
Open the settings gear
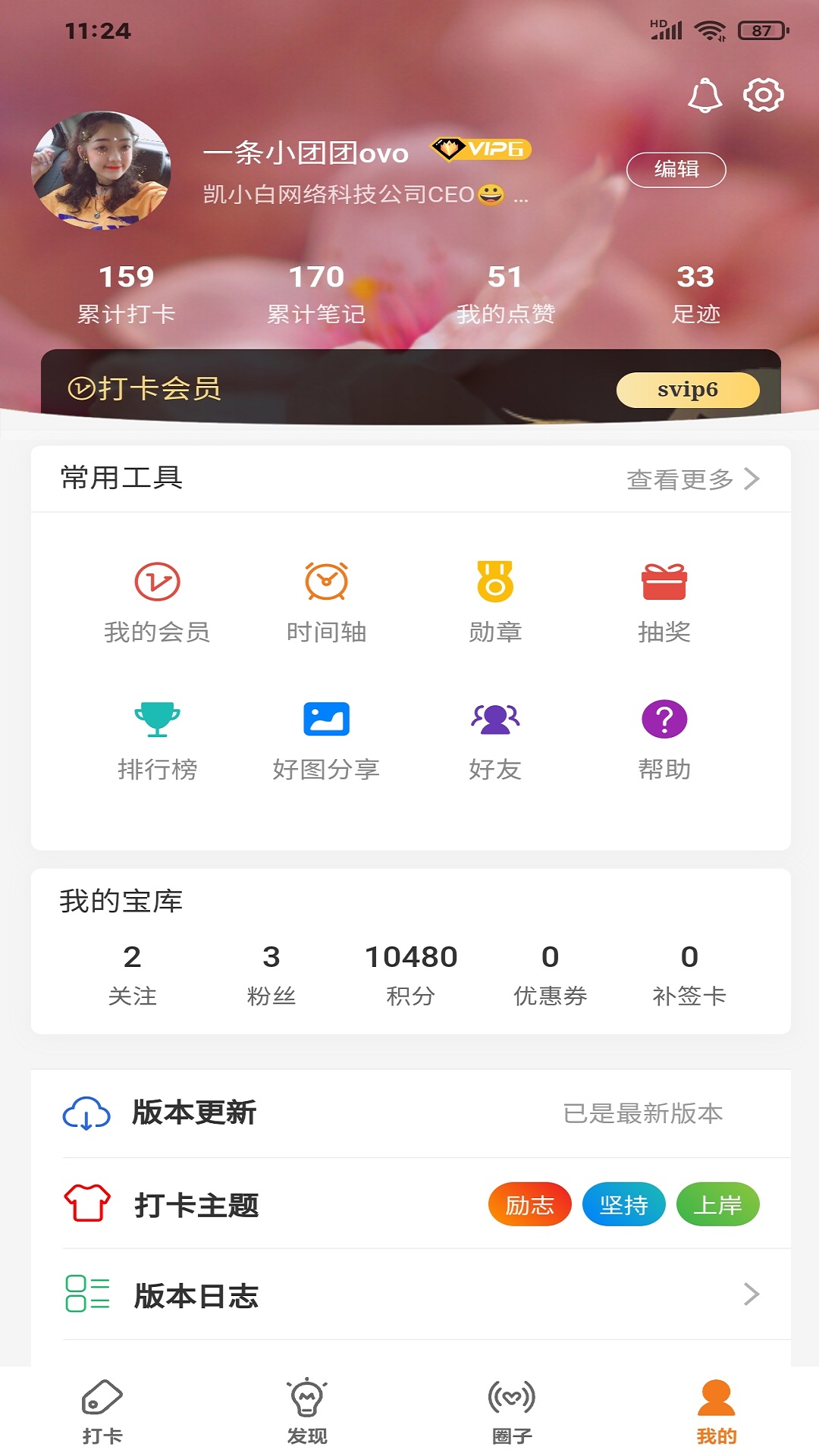tap(763, 96)
